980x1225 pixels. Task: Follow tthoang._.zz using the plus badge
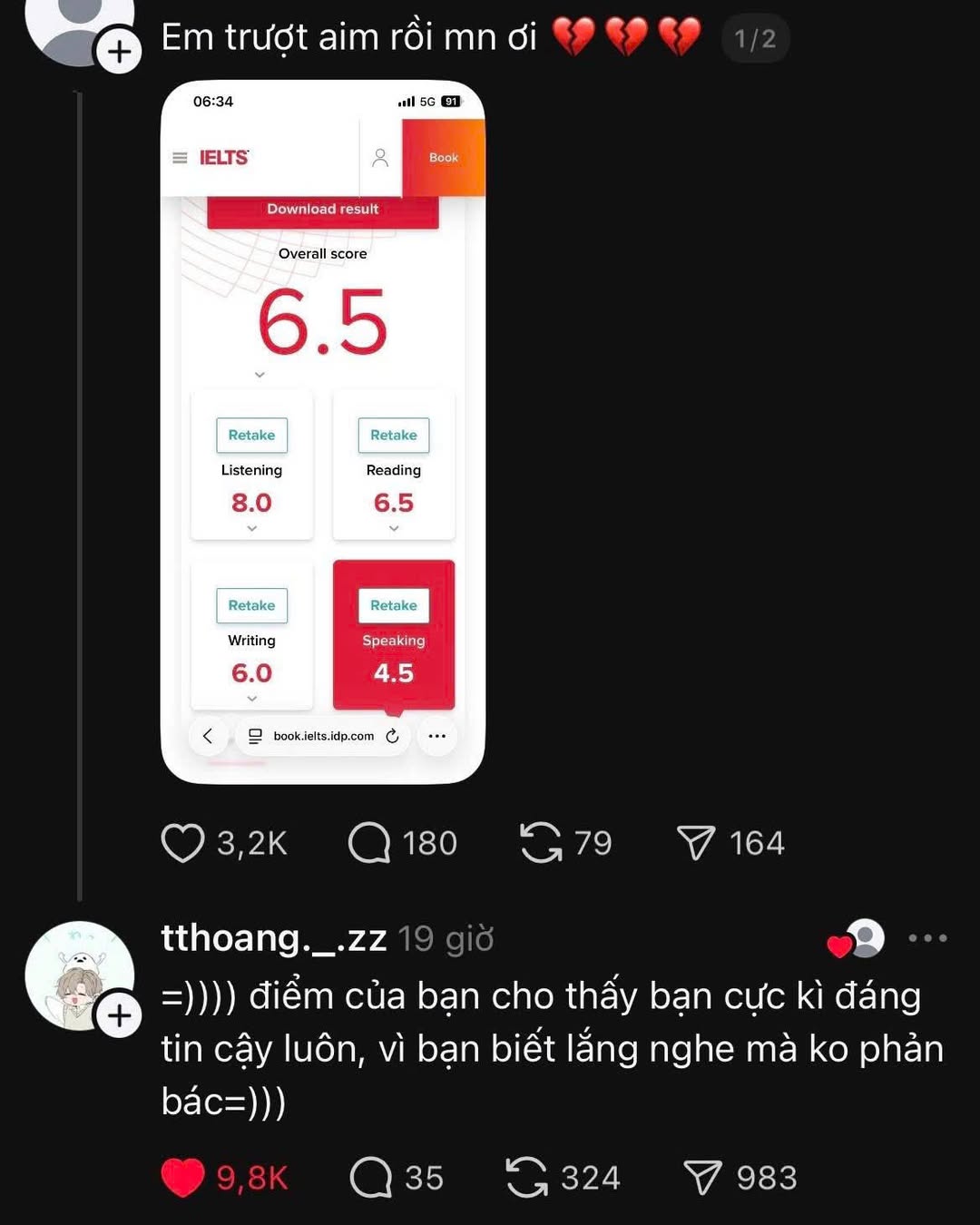119,1015
